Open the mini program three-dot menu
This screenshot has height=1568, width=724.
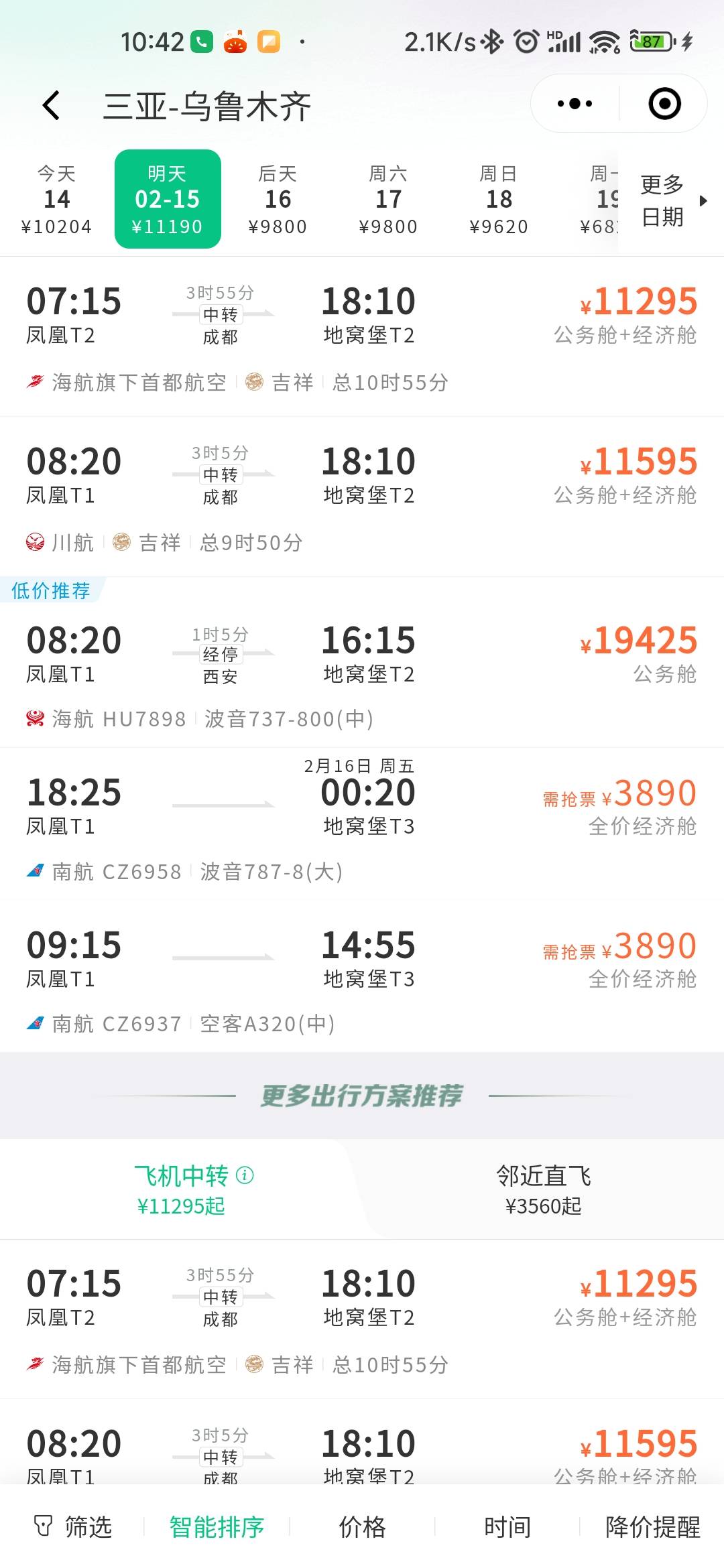point(575,104)
